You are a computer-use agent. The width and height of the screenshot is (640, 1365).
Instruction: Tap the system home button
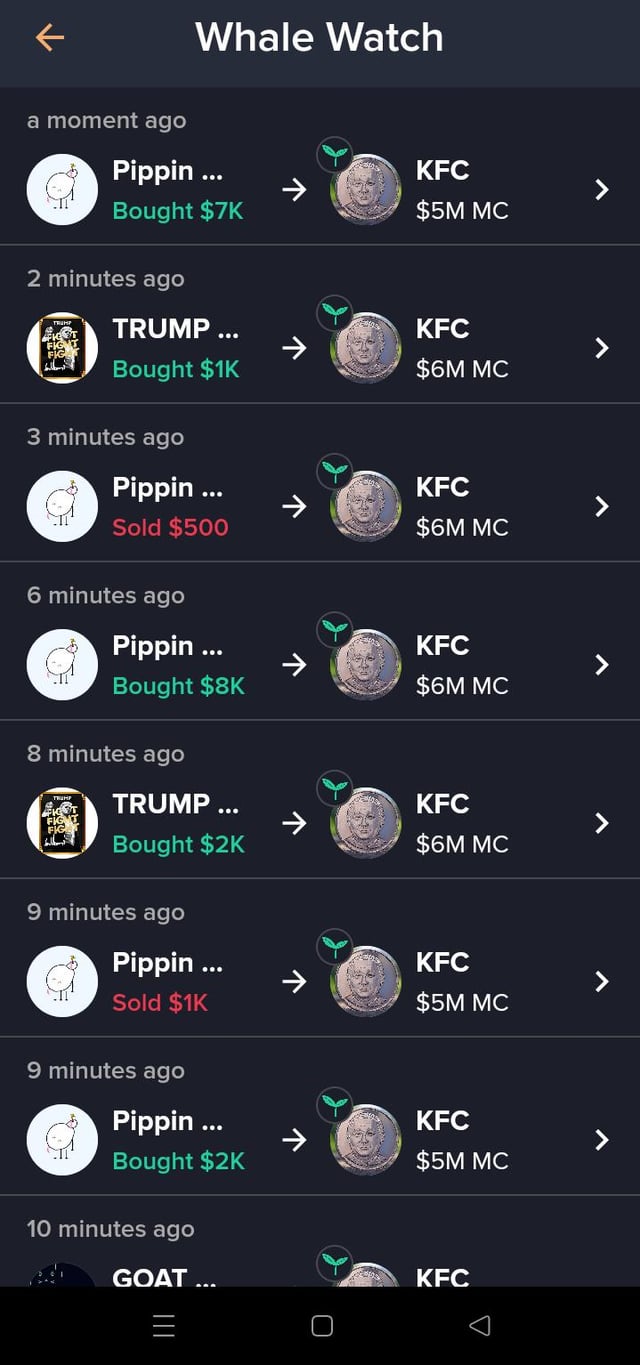[322, 1326]
